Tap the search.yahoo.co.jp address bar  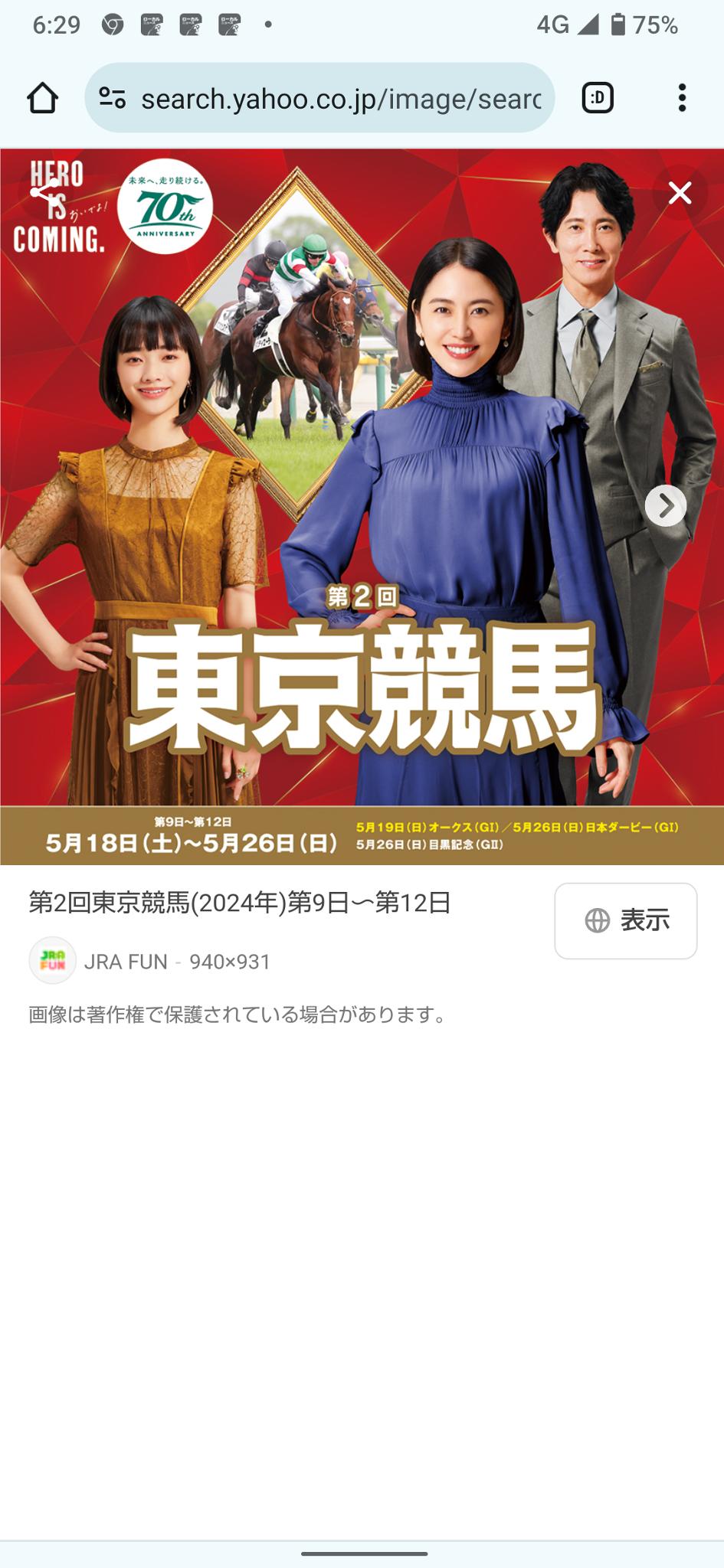point(341,99)
